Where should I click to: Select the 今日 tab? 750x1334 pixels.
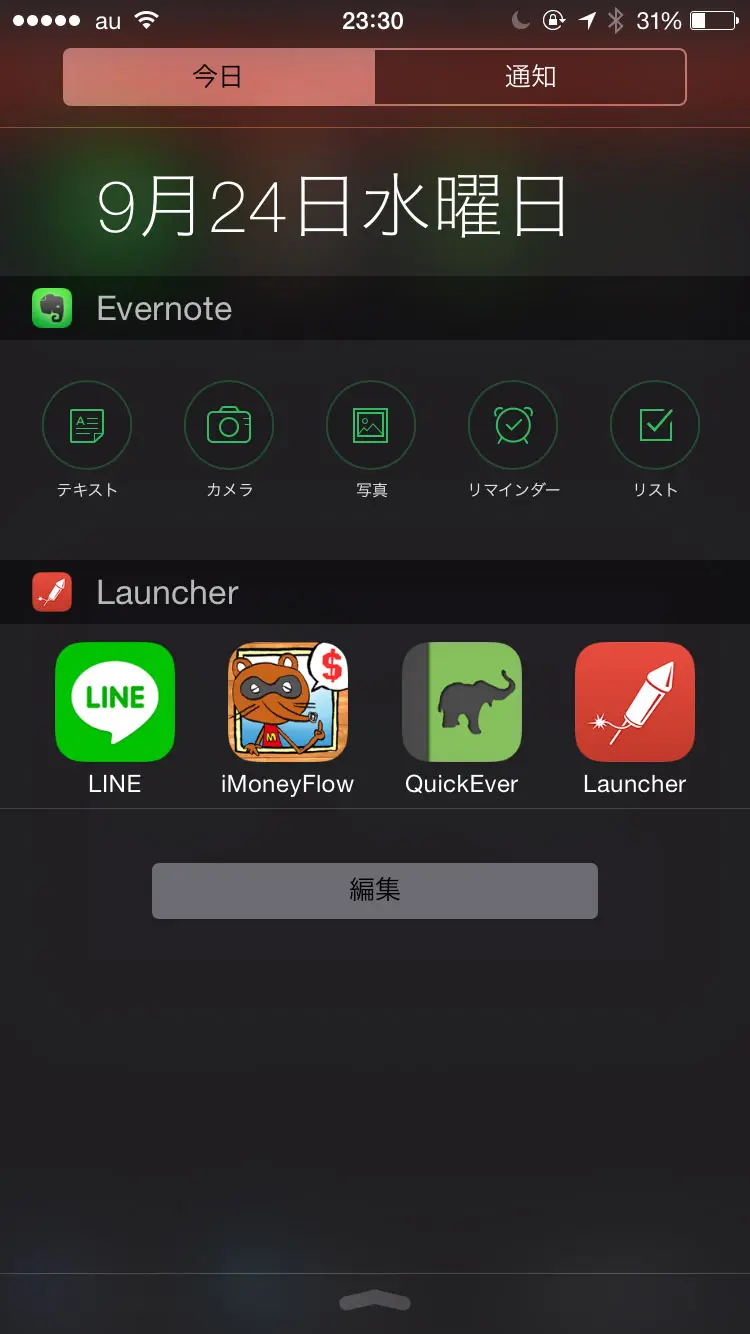coord(218,77)
